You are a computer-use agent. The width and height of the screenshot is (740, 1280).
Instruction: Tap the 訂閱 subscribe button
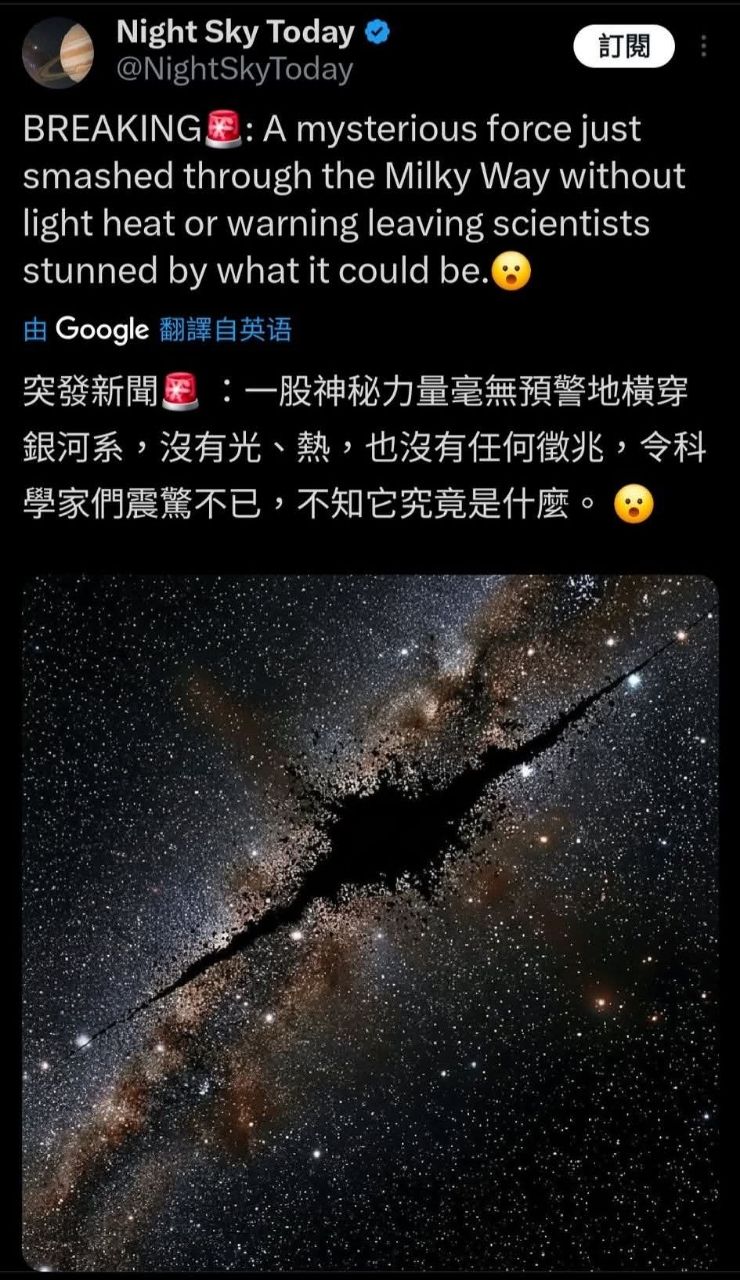(624, 47)
